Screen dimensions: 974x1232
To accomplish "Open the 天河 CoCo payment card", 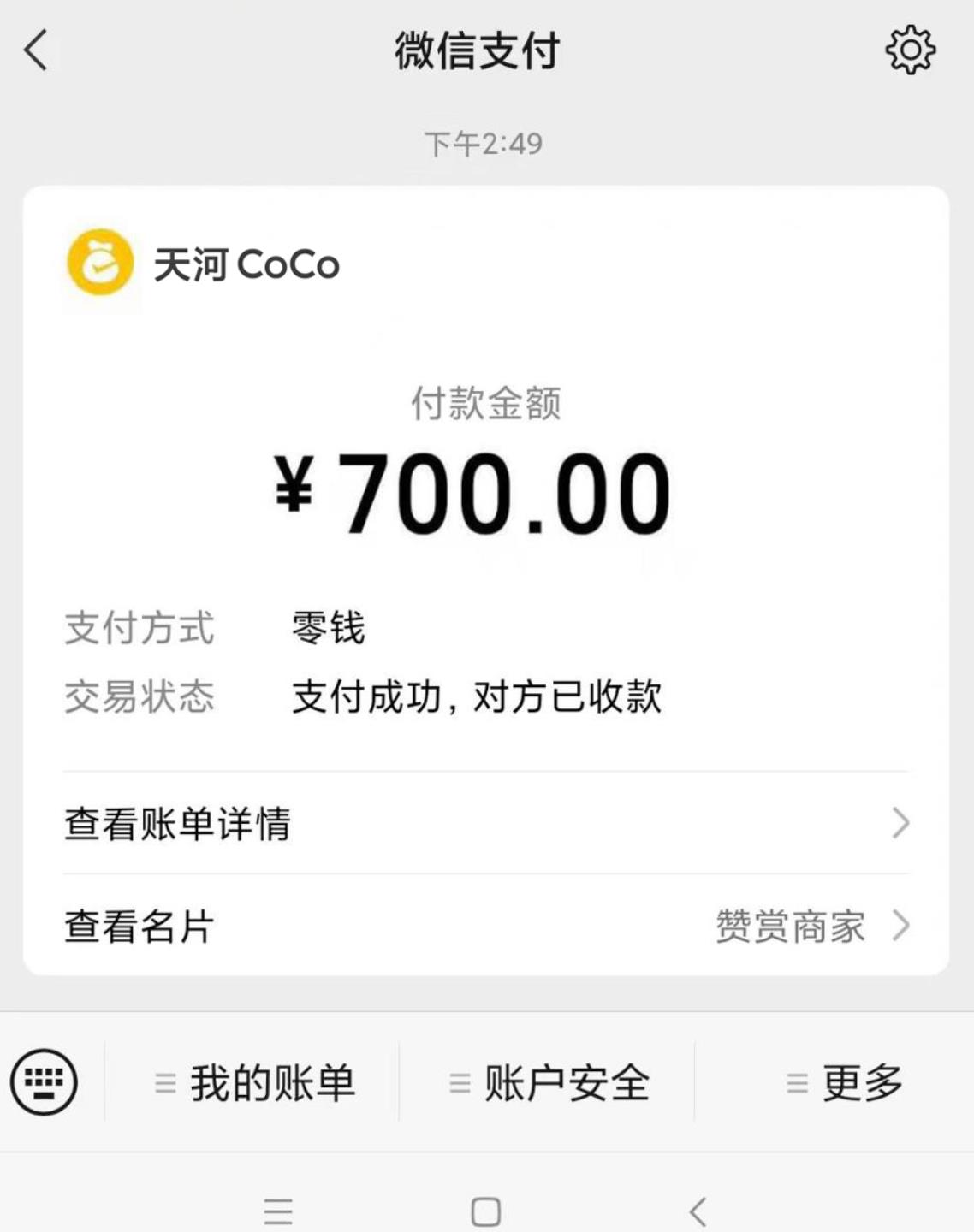I will (x=485, y=462).
